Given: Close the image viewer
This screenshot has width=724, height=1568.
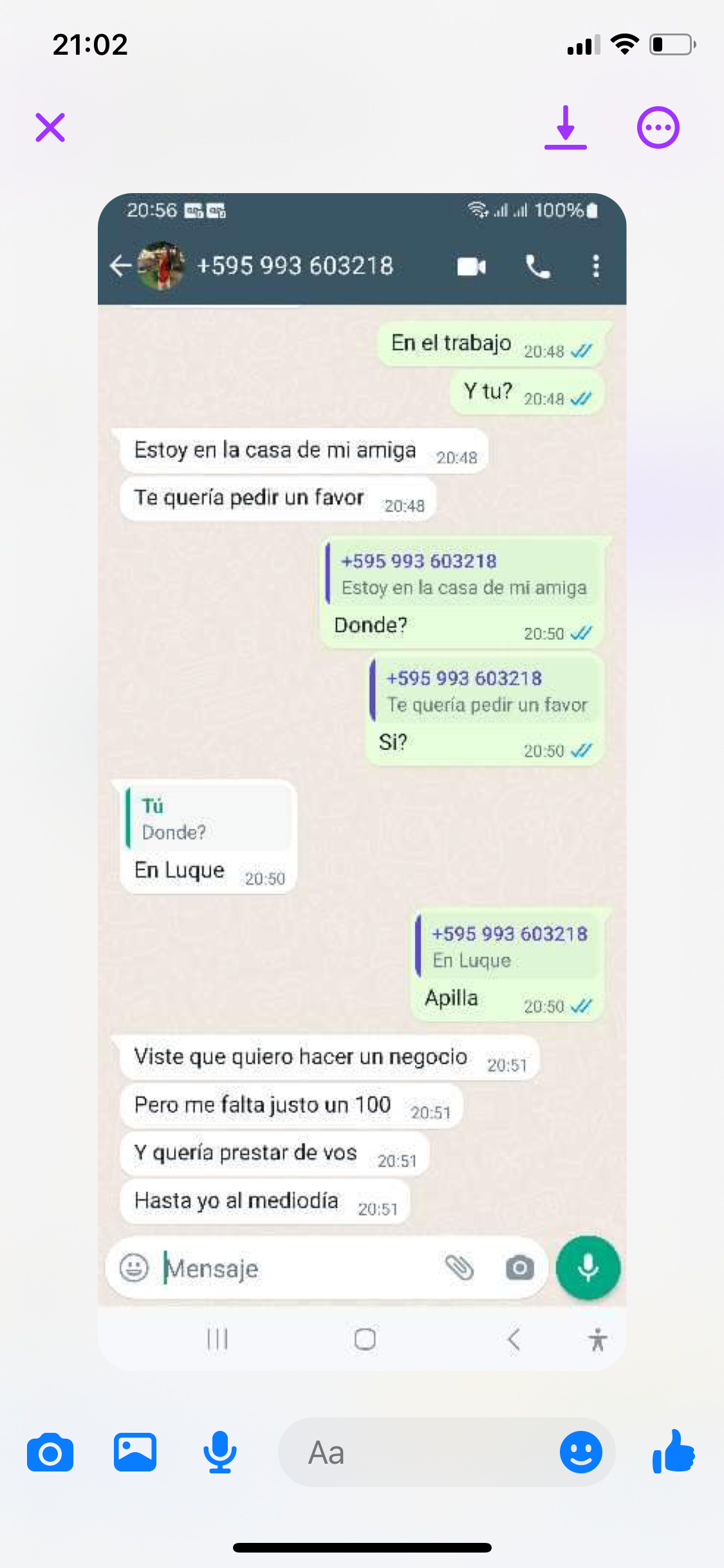Looking at the screenshot, I should coord(50,127).
